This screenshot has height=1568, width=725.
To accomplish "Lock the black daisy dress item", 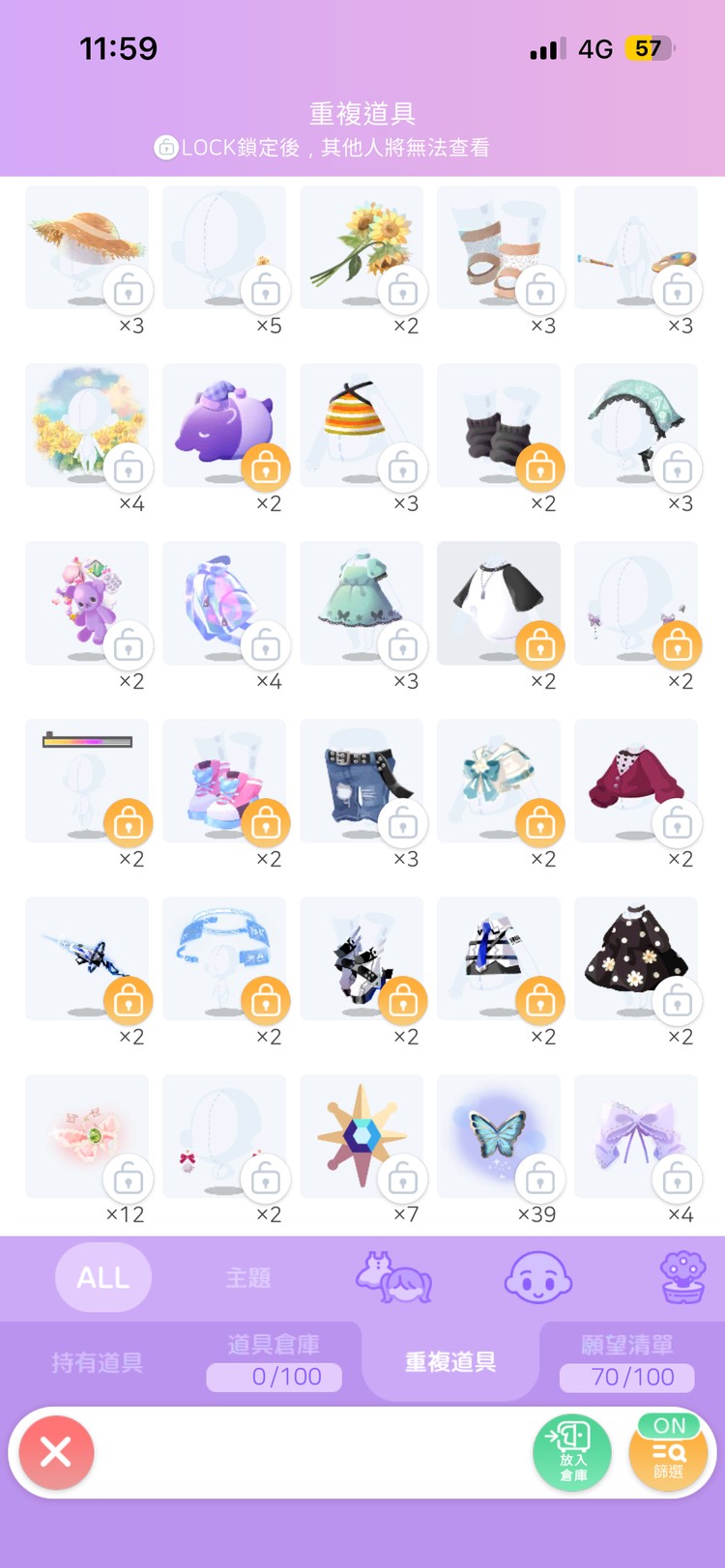I will (x=678, y=1001).
